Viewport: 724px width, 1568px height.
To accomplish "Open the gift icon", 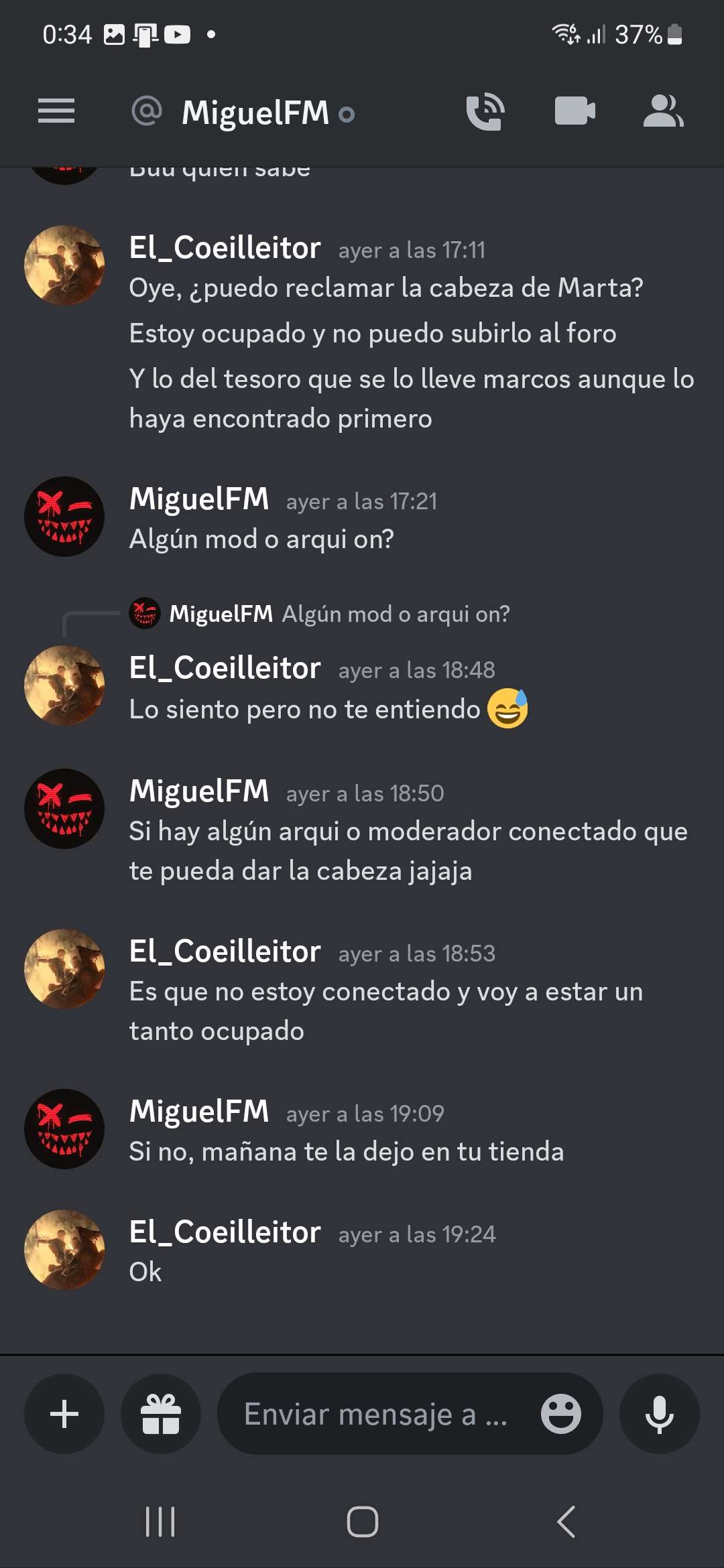I will pyautogui.click(x=161, y=1414).
